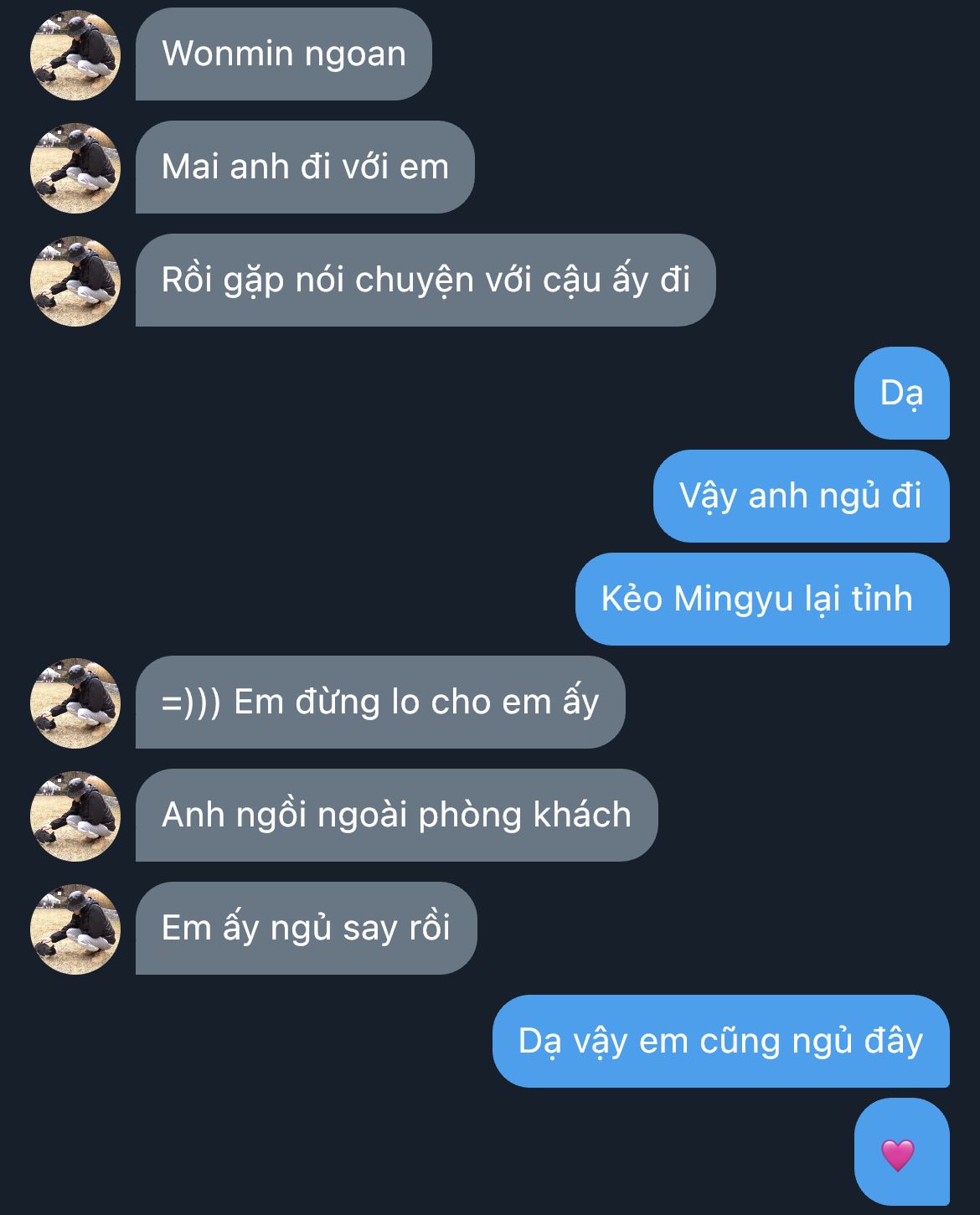Screen dimensions: 980x1215
Task: Open sender's avatar beside "Wonmin ngoan"
Action: click(75, 55)
